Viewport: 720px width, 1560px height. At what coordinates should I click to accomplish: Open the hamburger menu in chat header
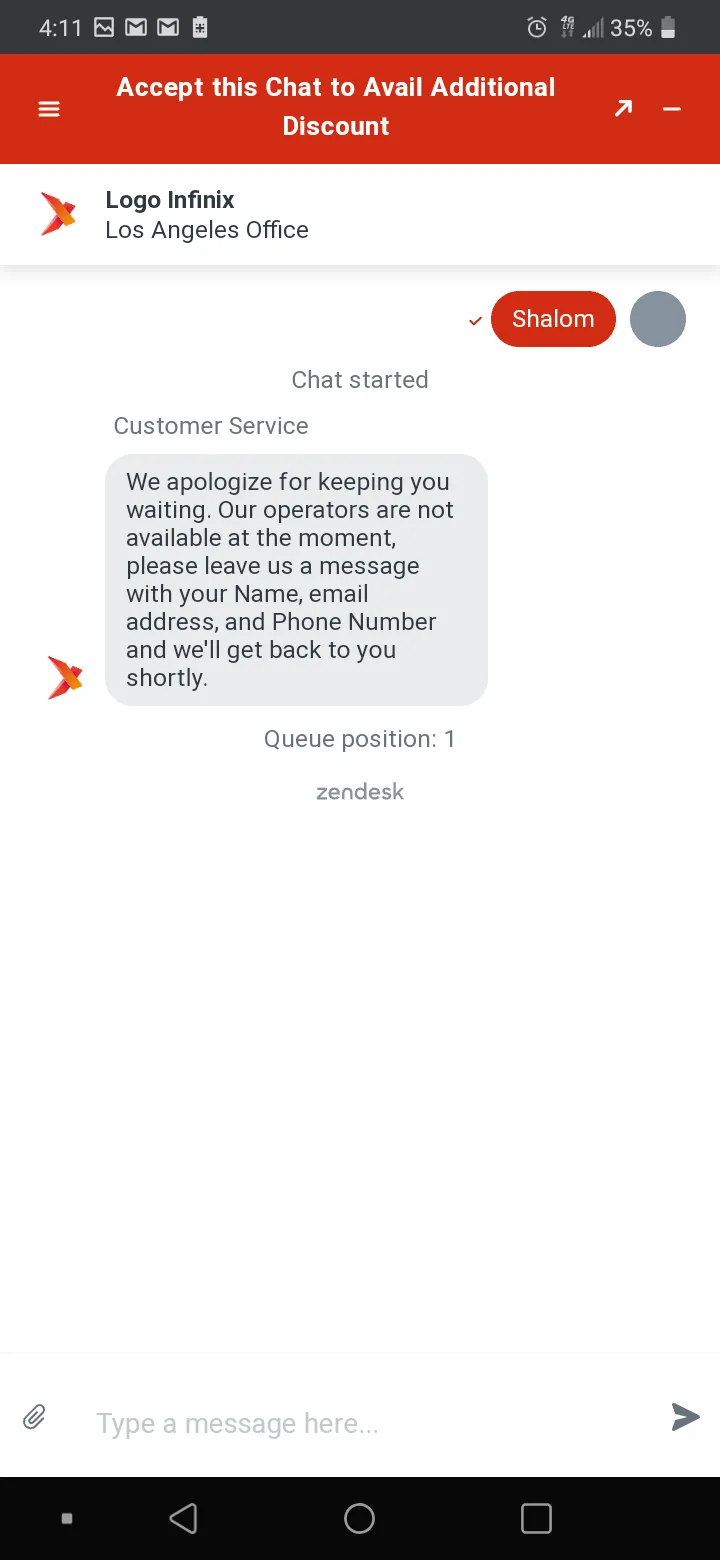point(49,109)
